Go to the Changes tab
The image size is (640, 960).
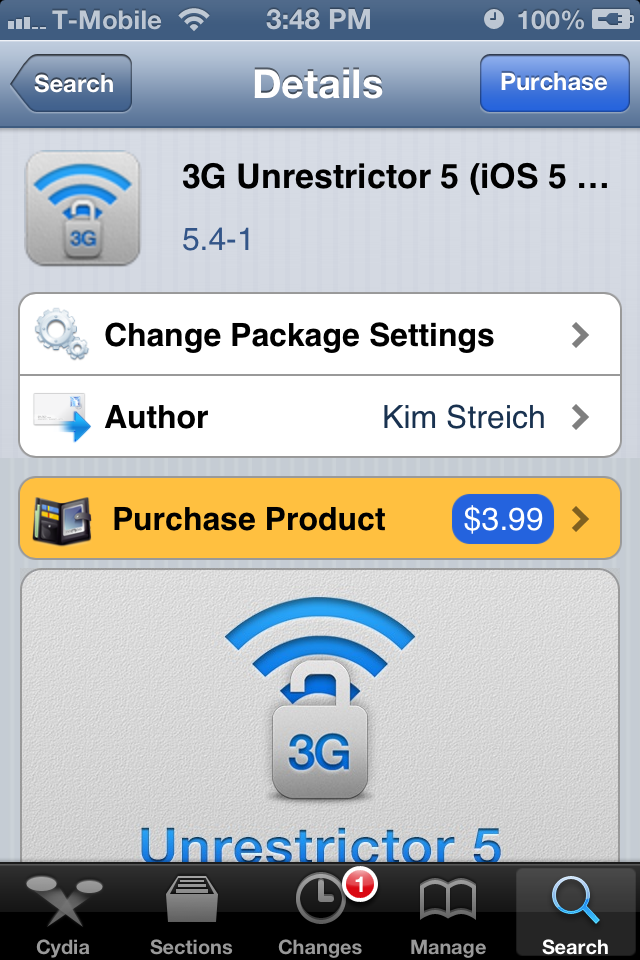tap(320, 912)
